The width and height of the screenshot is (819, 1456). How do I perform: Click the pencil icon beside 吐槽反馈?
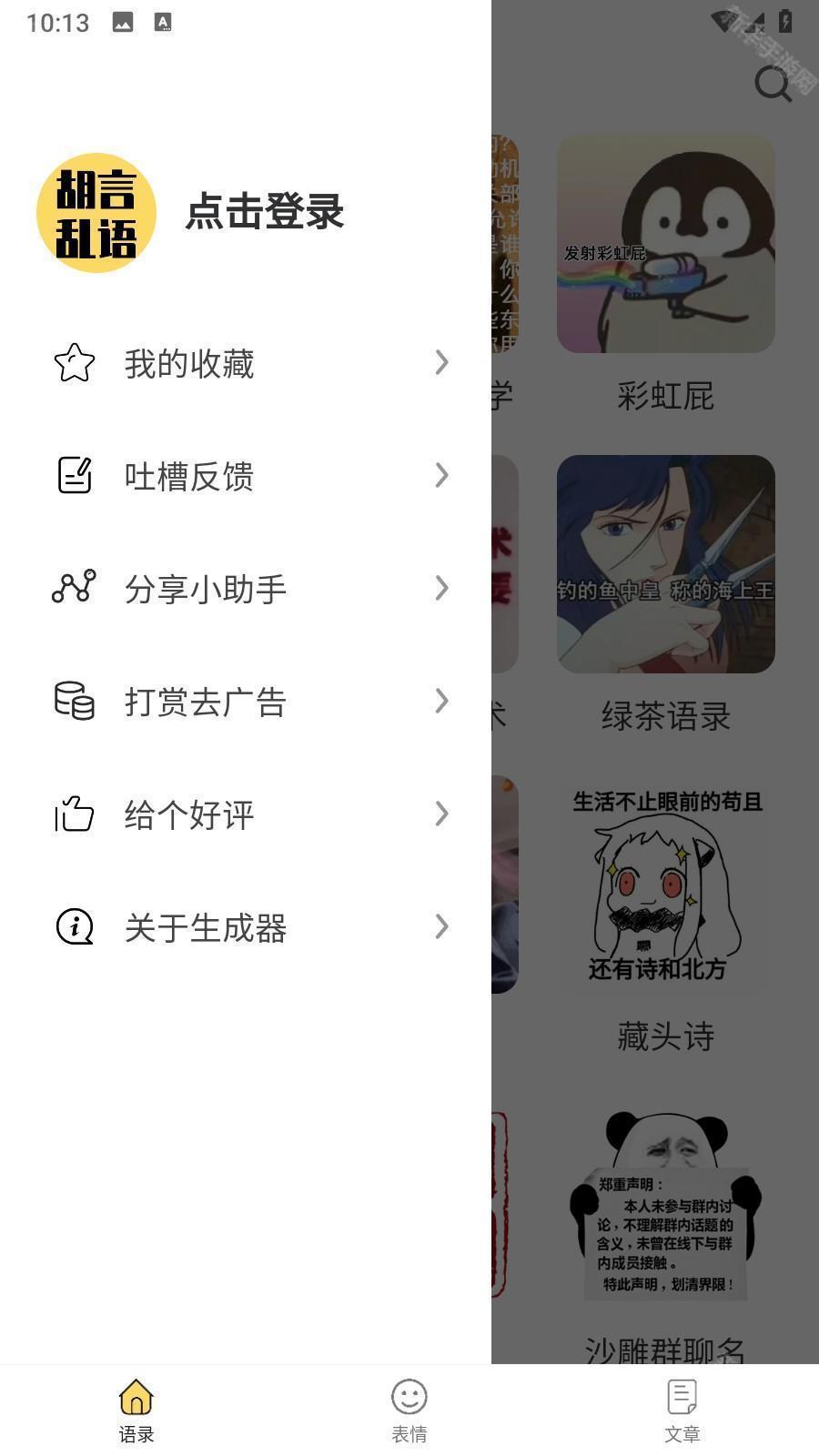coord(74,476)
